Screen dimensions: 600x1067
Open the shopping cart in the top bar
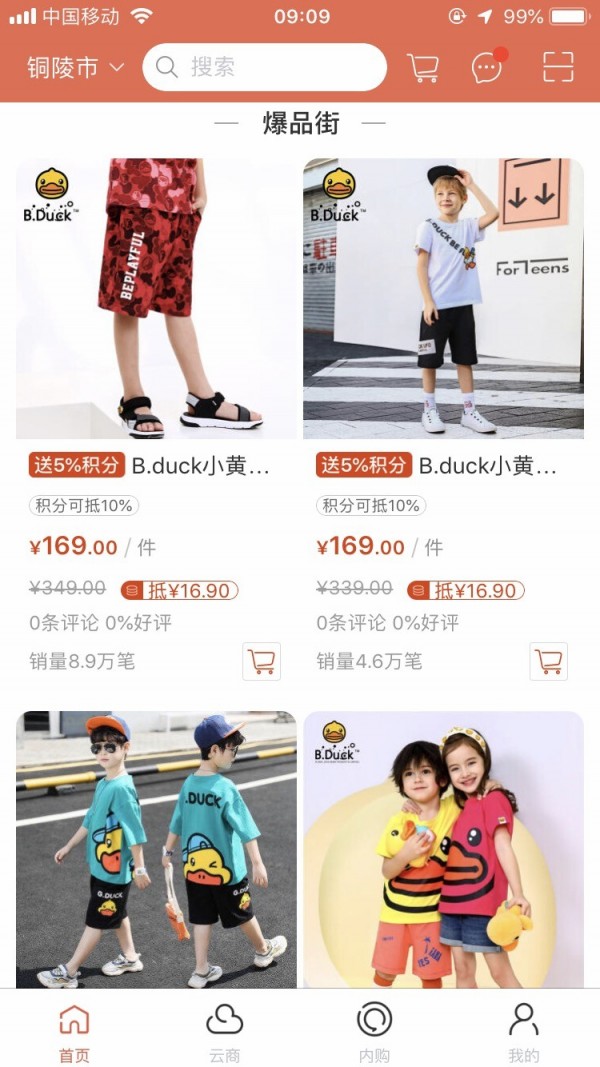tap(423, 68)
